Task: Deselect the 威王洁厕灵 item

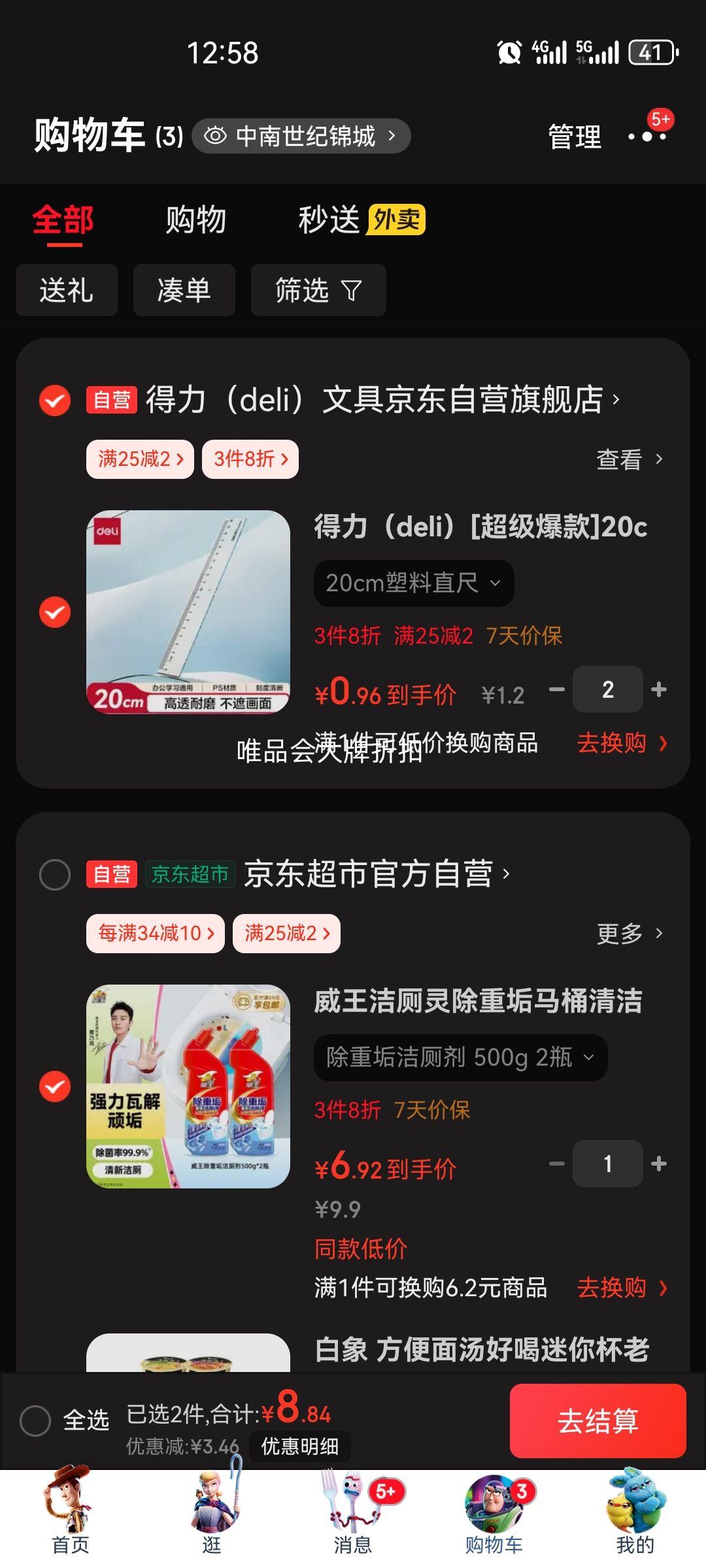Action: (x=55, y=1086)
